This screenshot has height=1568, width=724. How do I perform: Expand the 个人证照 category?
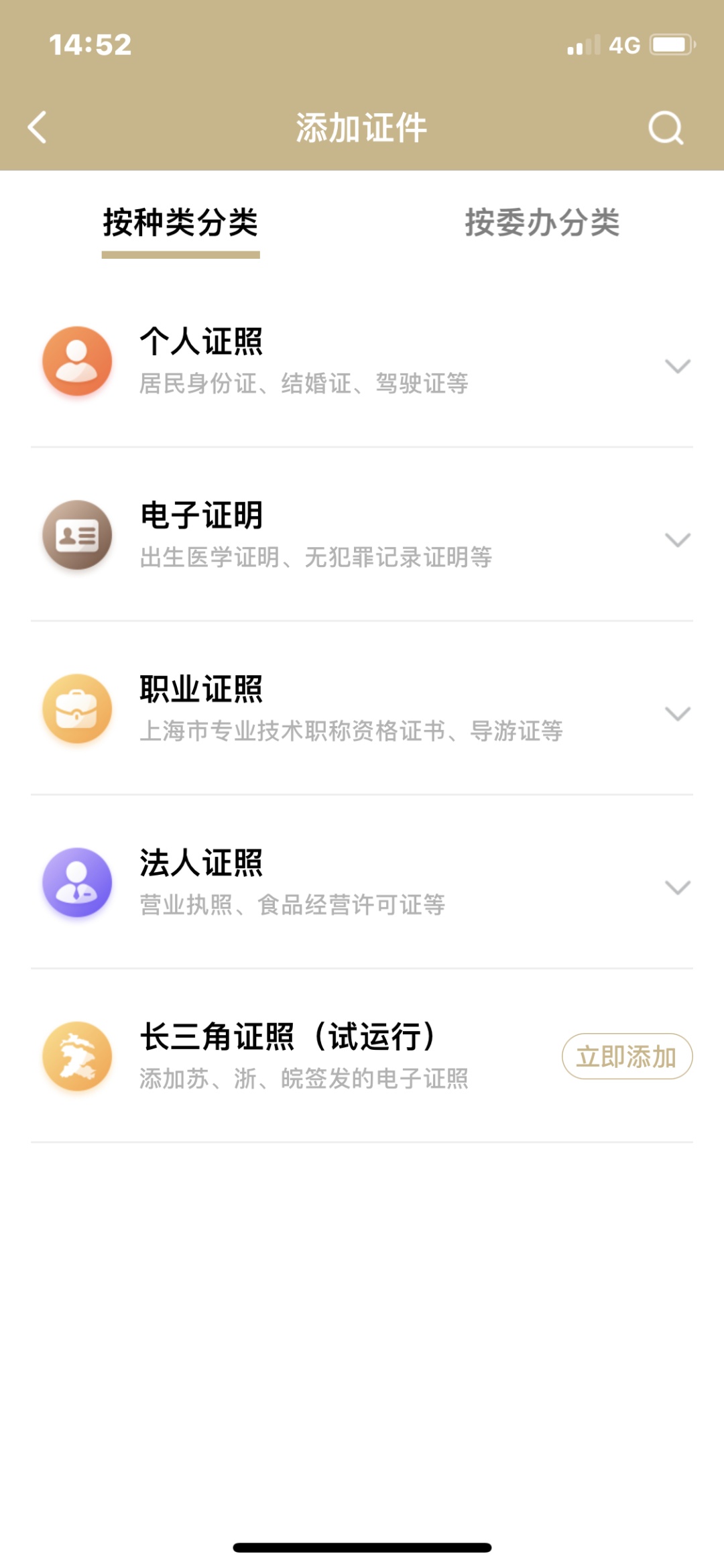pos(677,366)
